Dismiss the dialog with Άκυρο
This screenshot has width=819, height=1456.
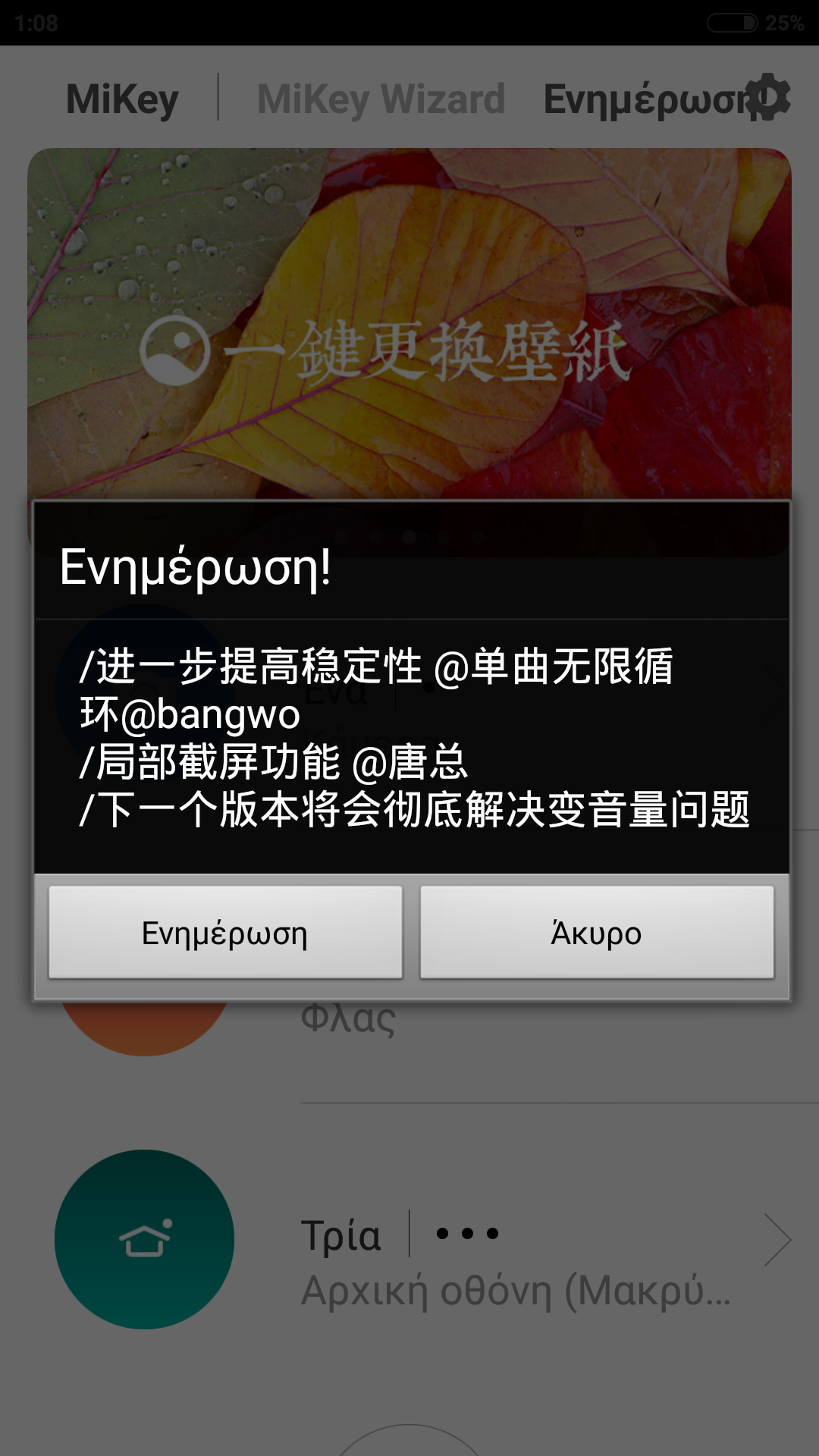click(x=597, y=932)
